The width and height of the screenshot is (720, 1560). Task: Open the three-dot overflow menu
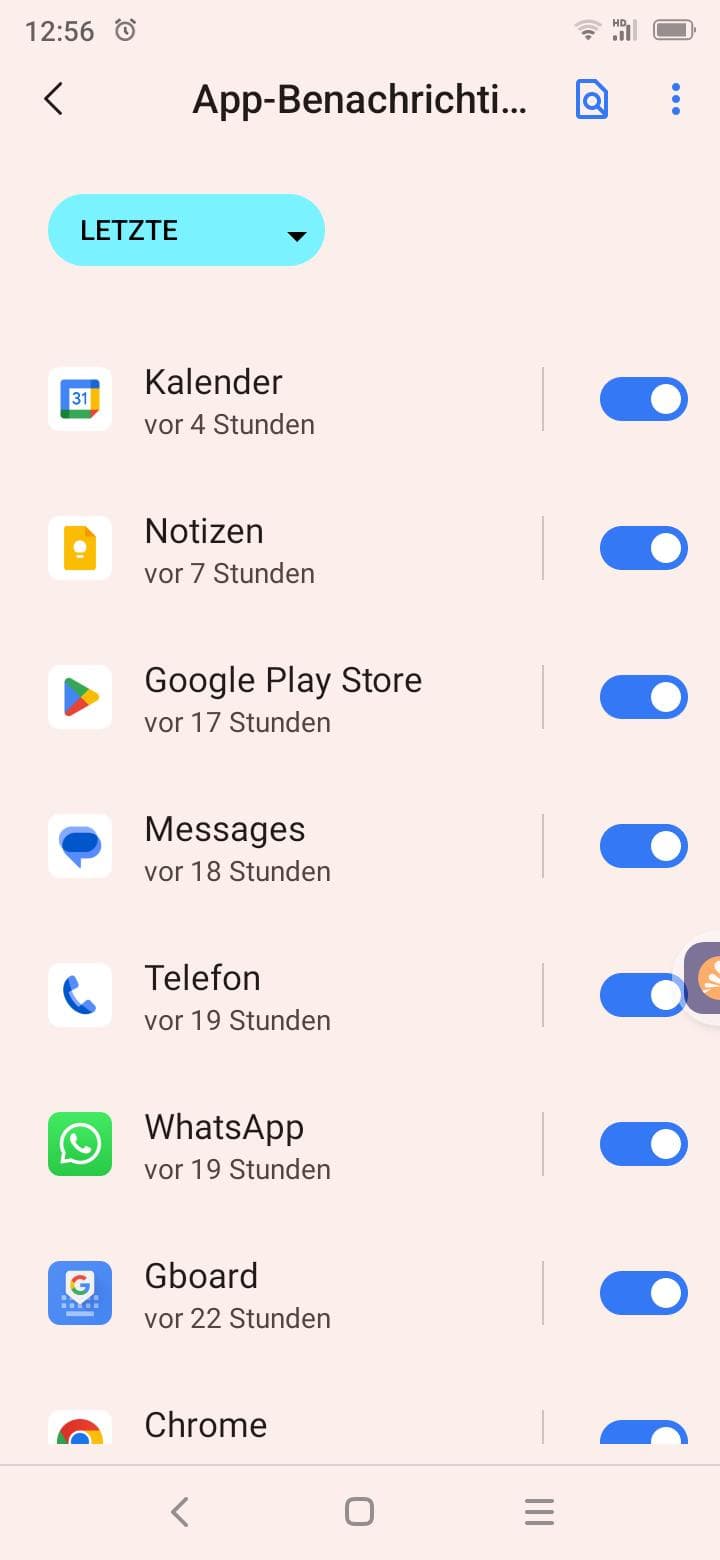pos(676,99)
